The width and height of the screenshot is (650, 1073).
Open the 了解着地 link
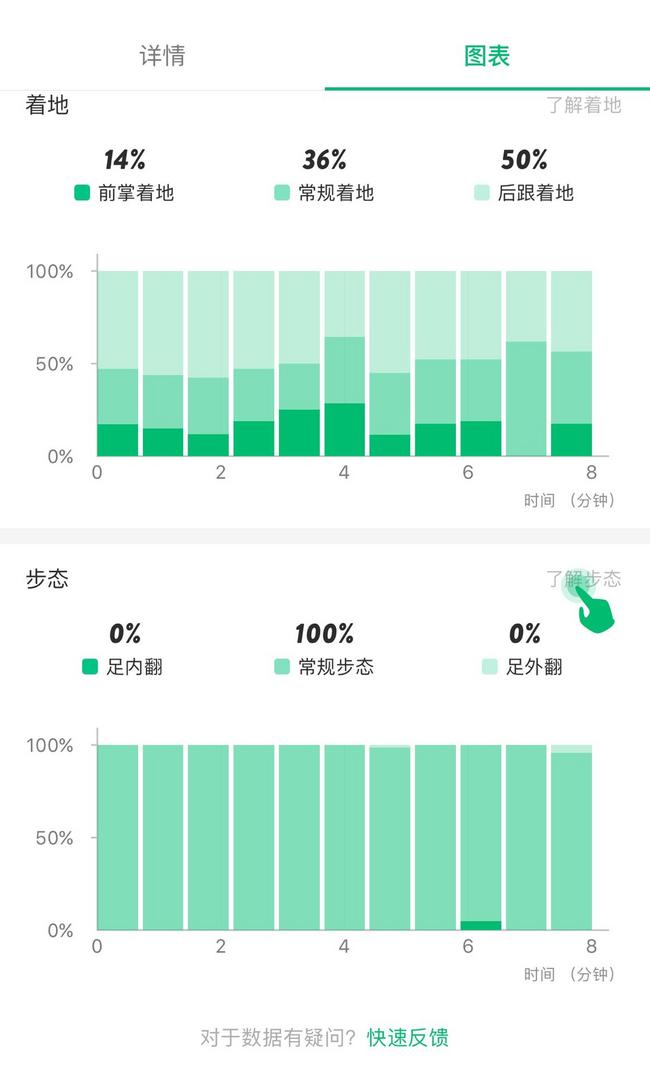click(584, 105)
